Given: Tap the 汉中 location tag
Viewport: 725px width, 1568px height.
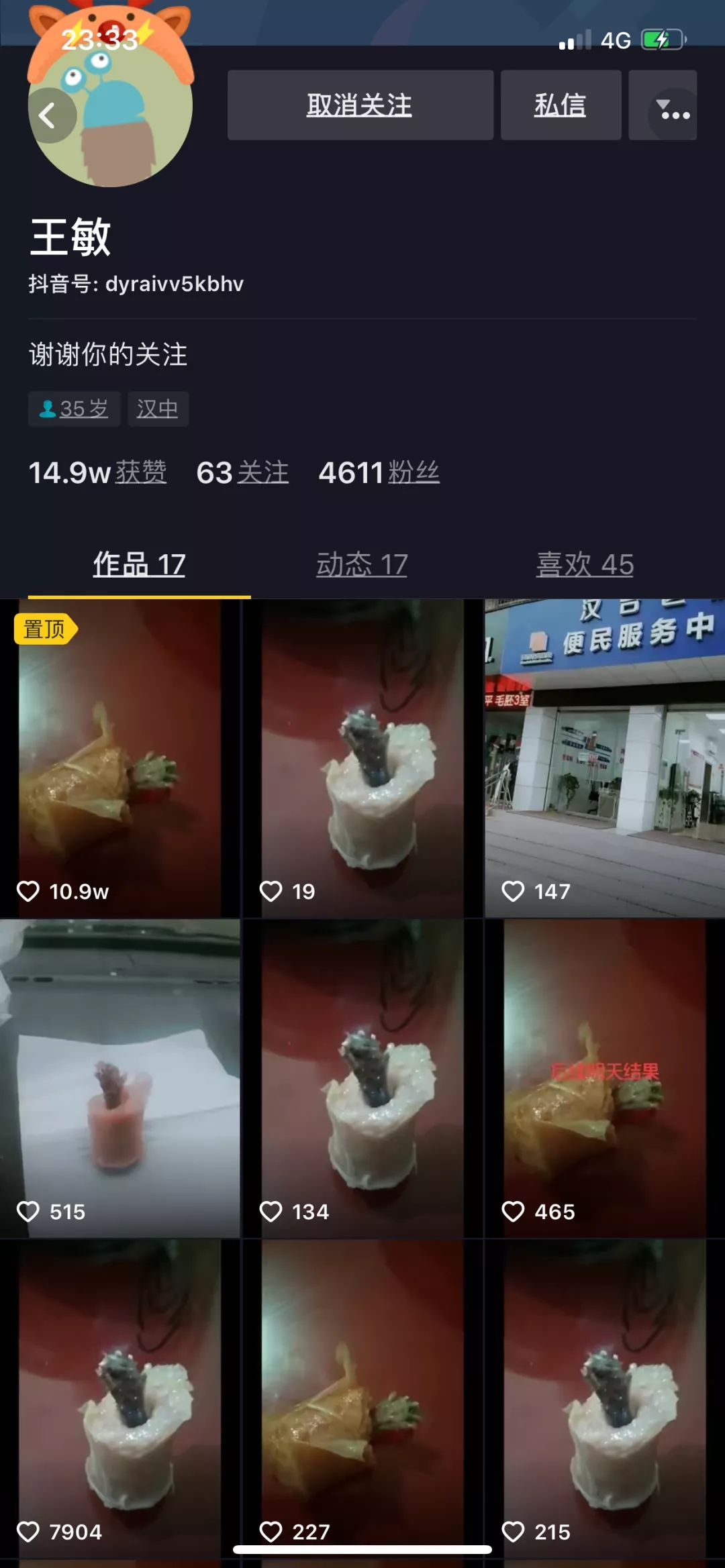Looking at the screenshot, I should tap(158, 409).
